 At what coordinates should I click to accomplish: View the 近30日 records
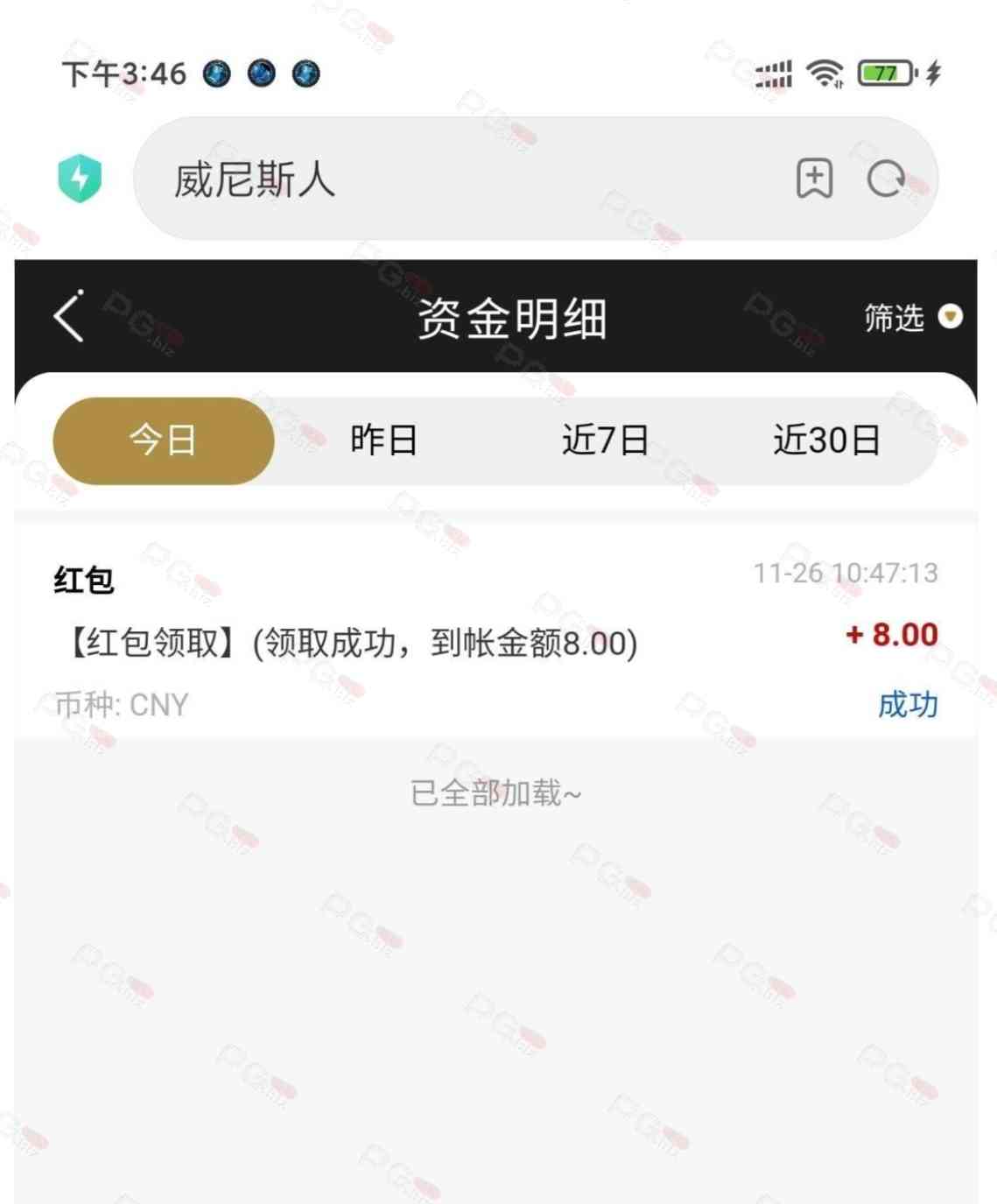pyautogui.click(x=826, y=440)
